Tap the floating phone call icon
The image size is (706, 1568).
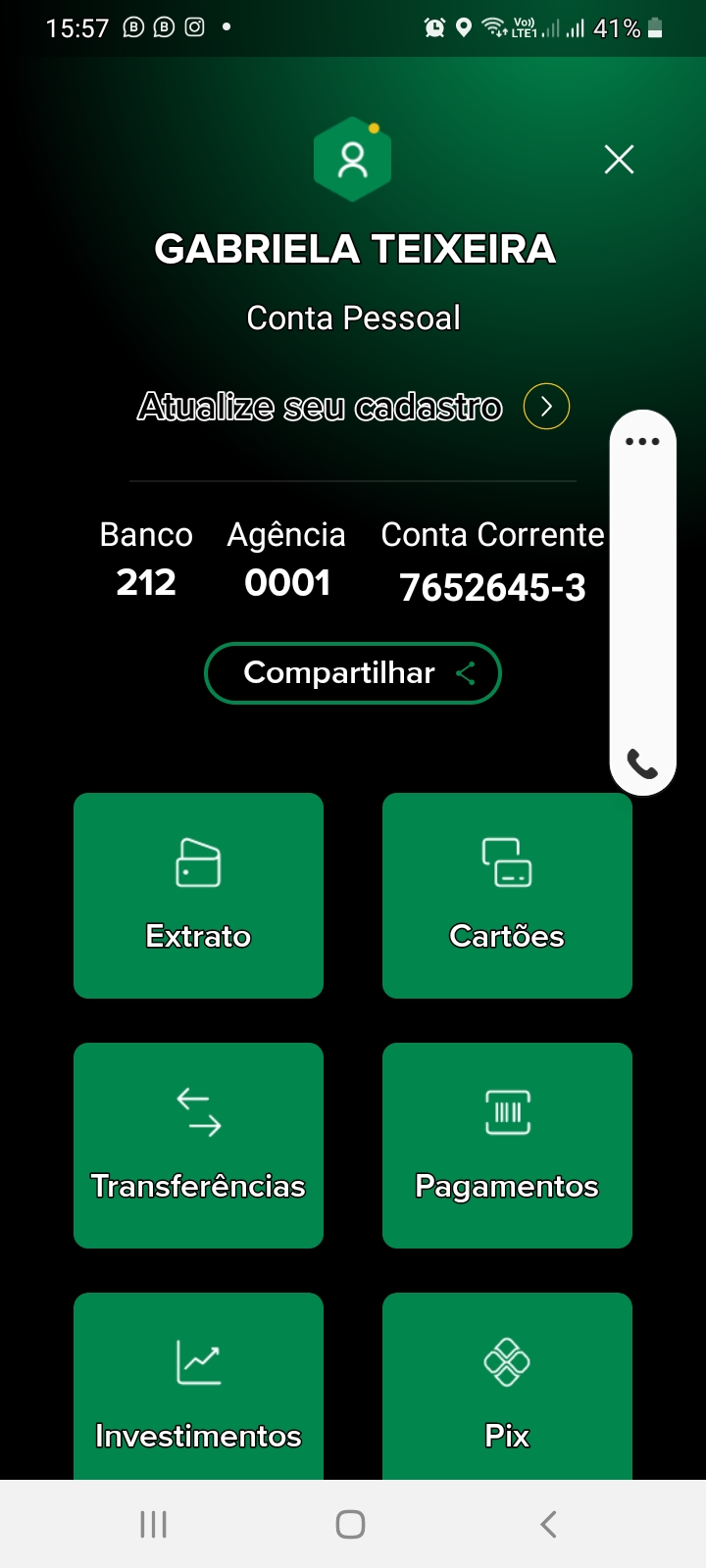click(x=642, y=763)
